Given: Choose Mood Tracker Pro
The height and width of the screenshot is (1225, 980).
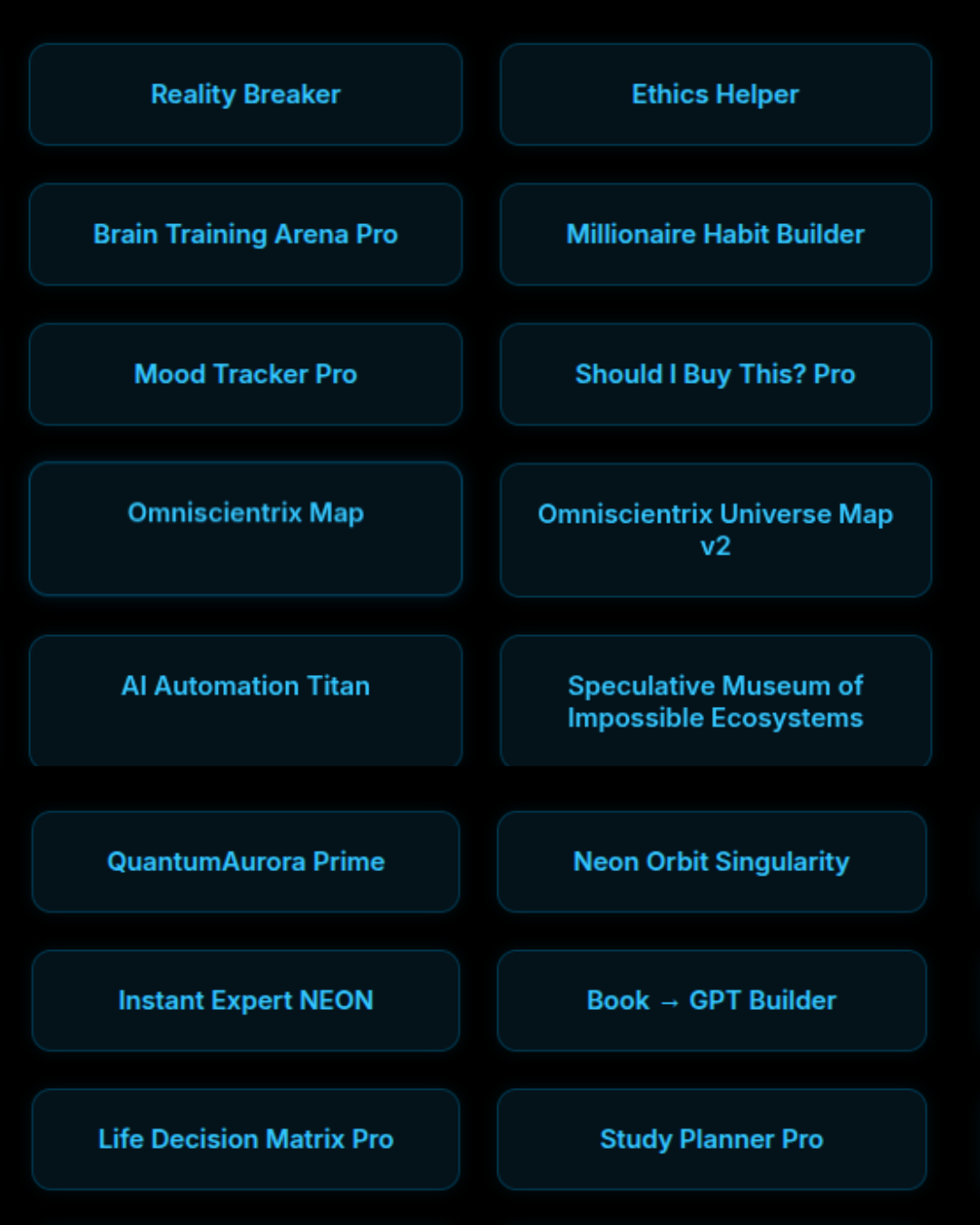Looking at the screenshot, I should click(x=245, y=374).
